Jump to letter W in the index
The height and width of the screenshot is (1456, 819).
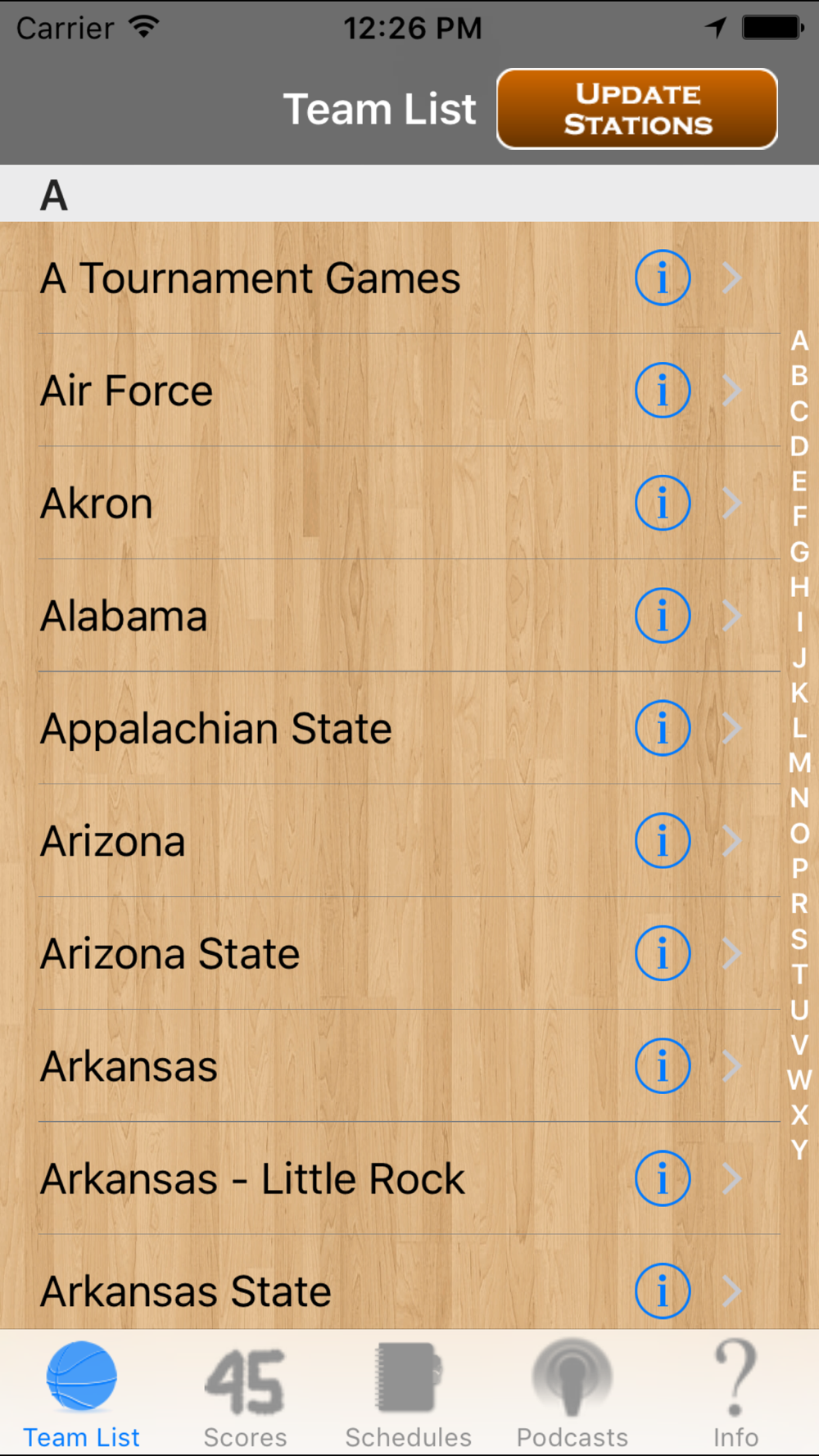pos(799,1080)
